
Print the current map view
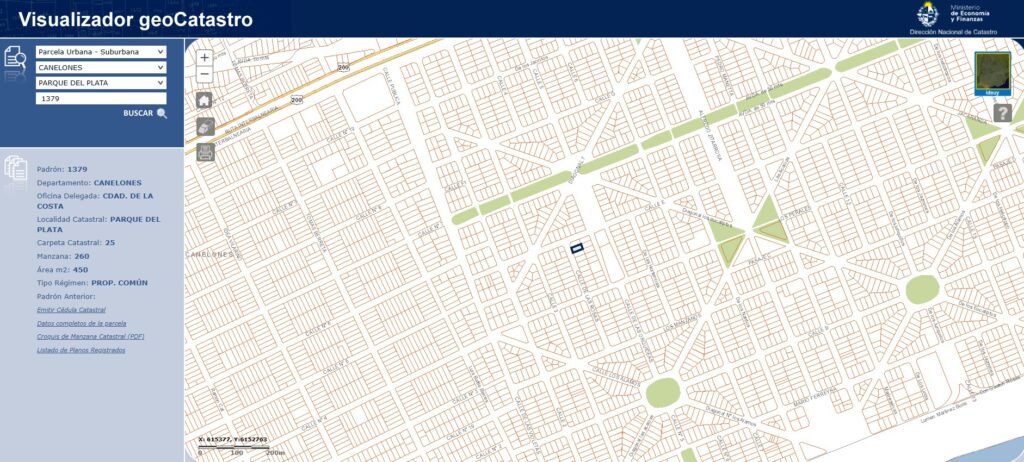click(205, 152)
